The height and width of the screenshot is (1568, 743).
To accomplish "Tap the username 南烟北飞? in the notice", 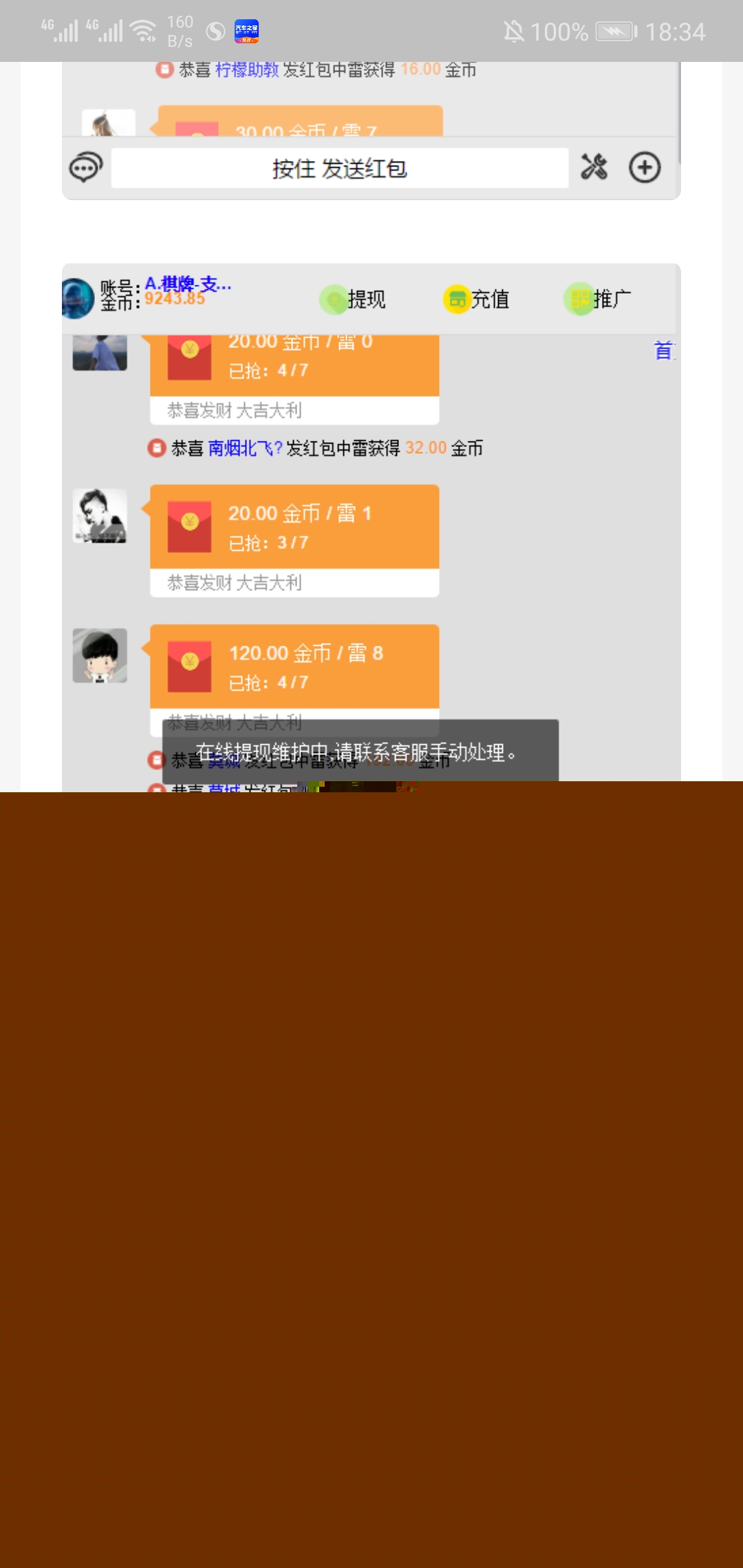I will click(x=245, y=448).
